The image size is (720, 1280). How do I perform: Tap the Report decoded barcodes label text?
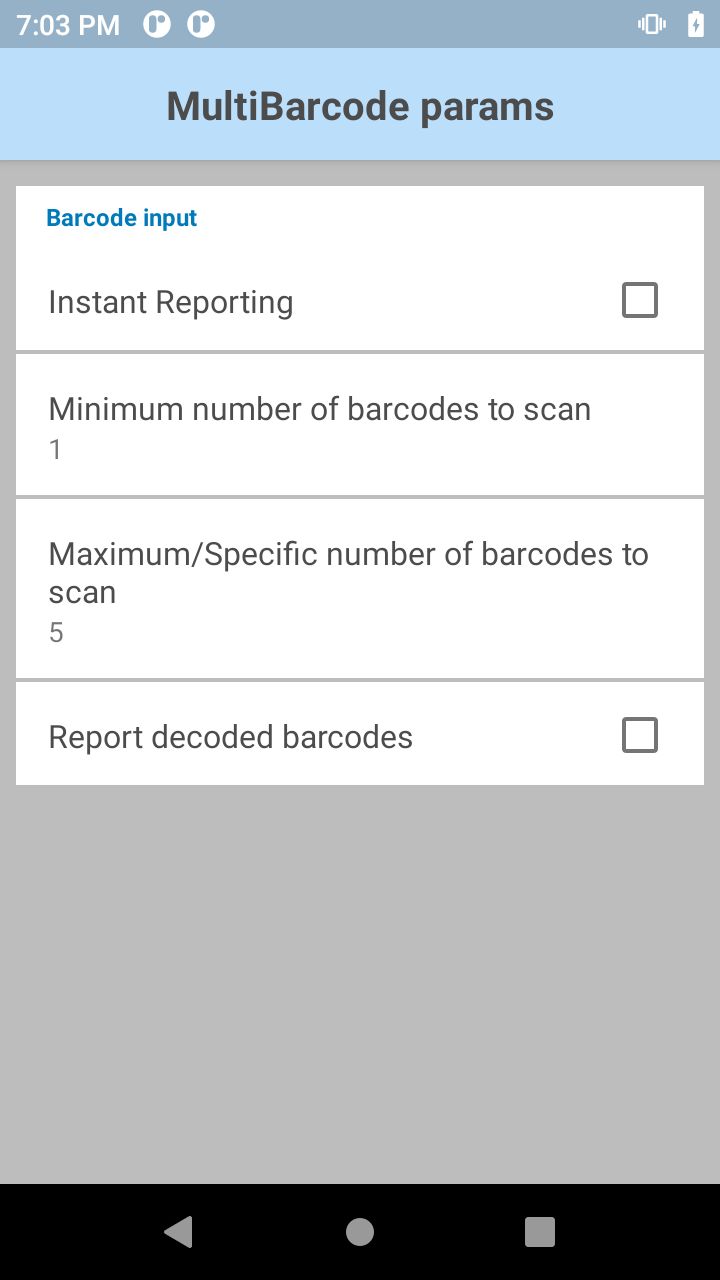point(230,736)
